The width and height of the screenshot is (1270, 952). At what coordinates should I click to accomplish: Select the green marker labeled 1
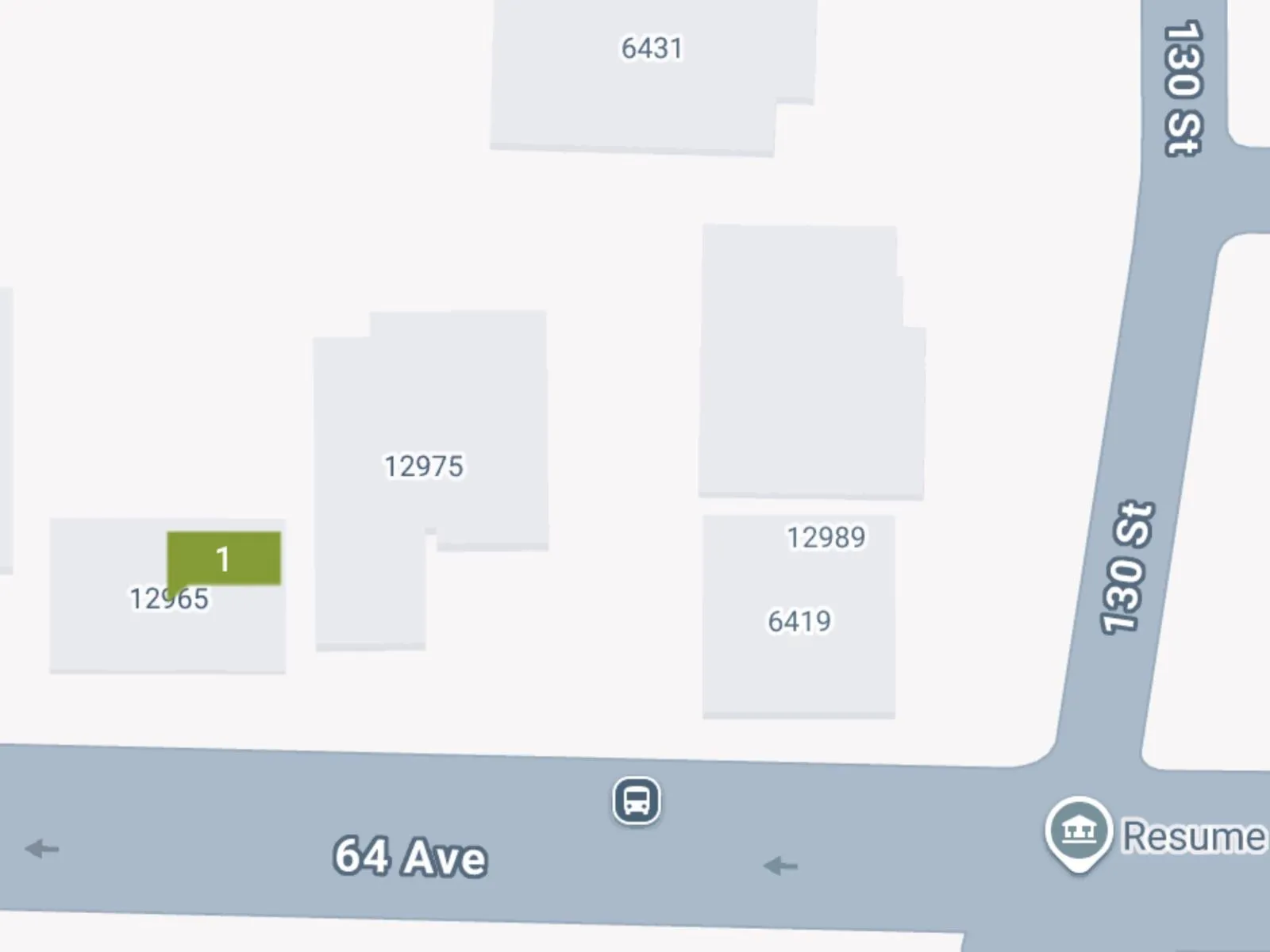(223, 560)
